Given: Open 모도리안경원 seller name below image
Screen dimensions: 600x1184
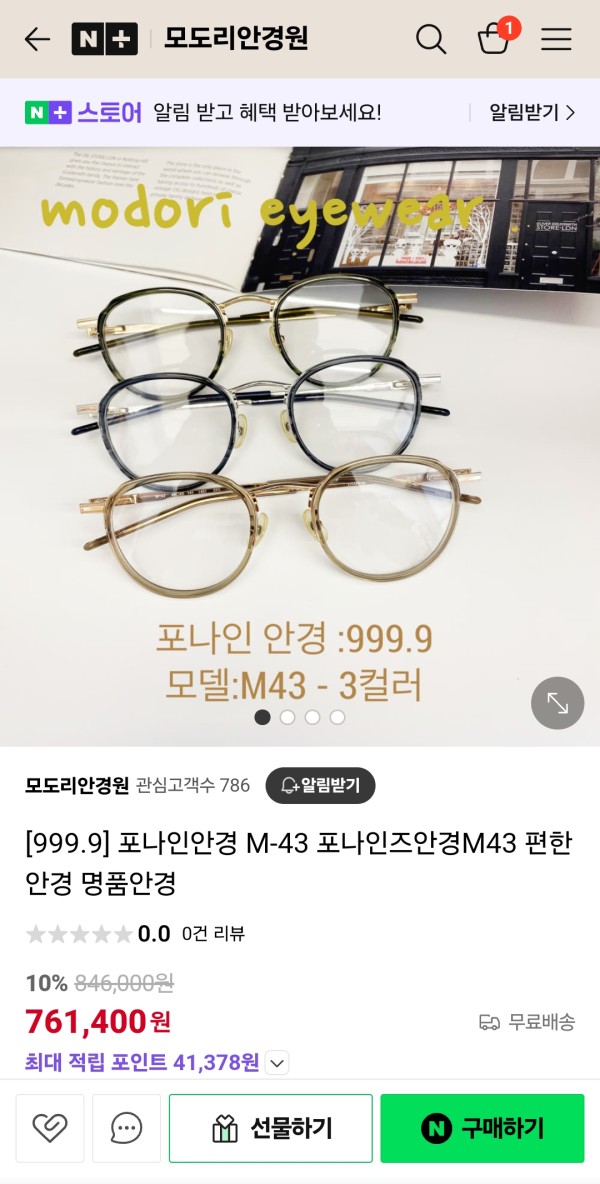Looking at the screenshot, I should (x=77, y=785).
